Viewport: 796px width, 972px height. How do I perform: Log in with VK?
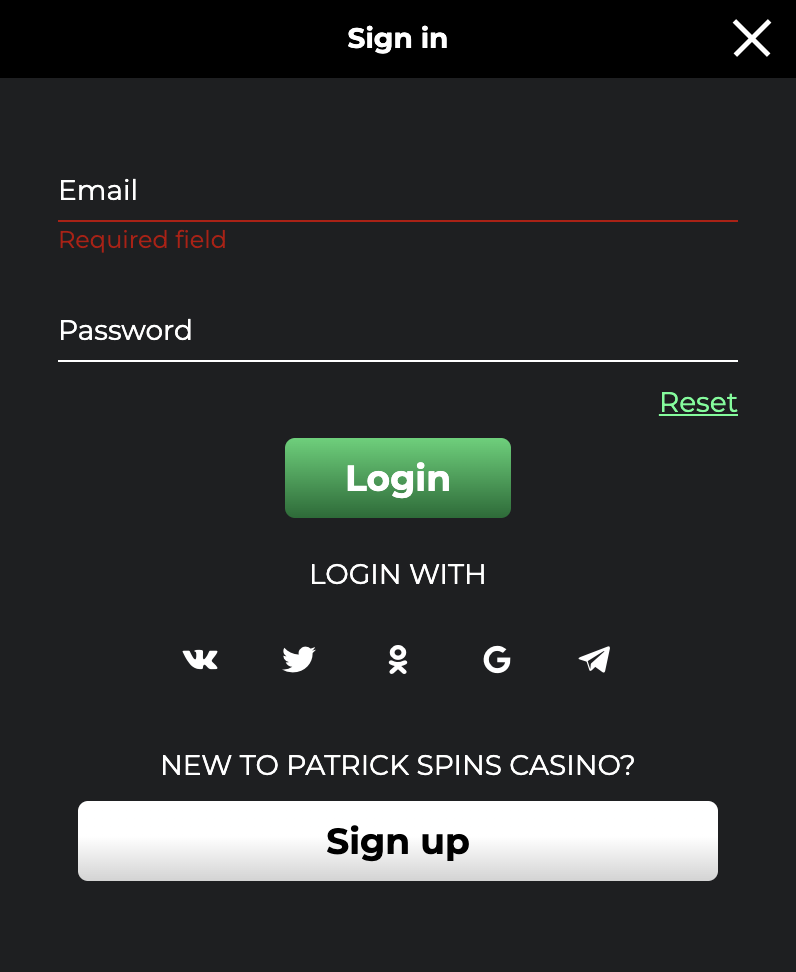[x=200, y=659]
